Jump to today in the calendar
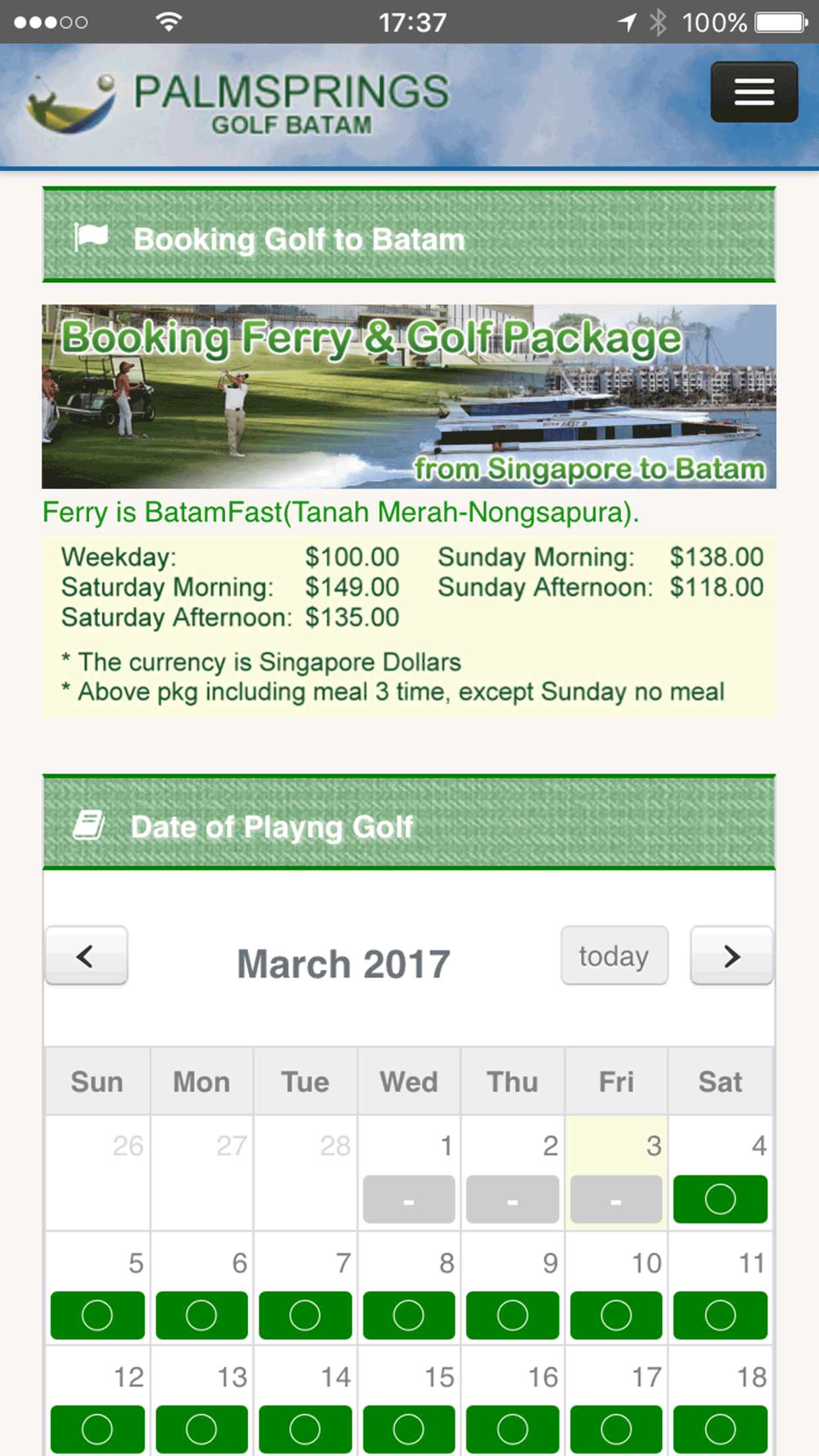The height and width of the screenshot is (1456, 819). point(614,956)
